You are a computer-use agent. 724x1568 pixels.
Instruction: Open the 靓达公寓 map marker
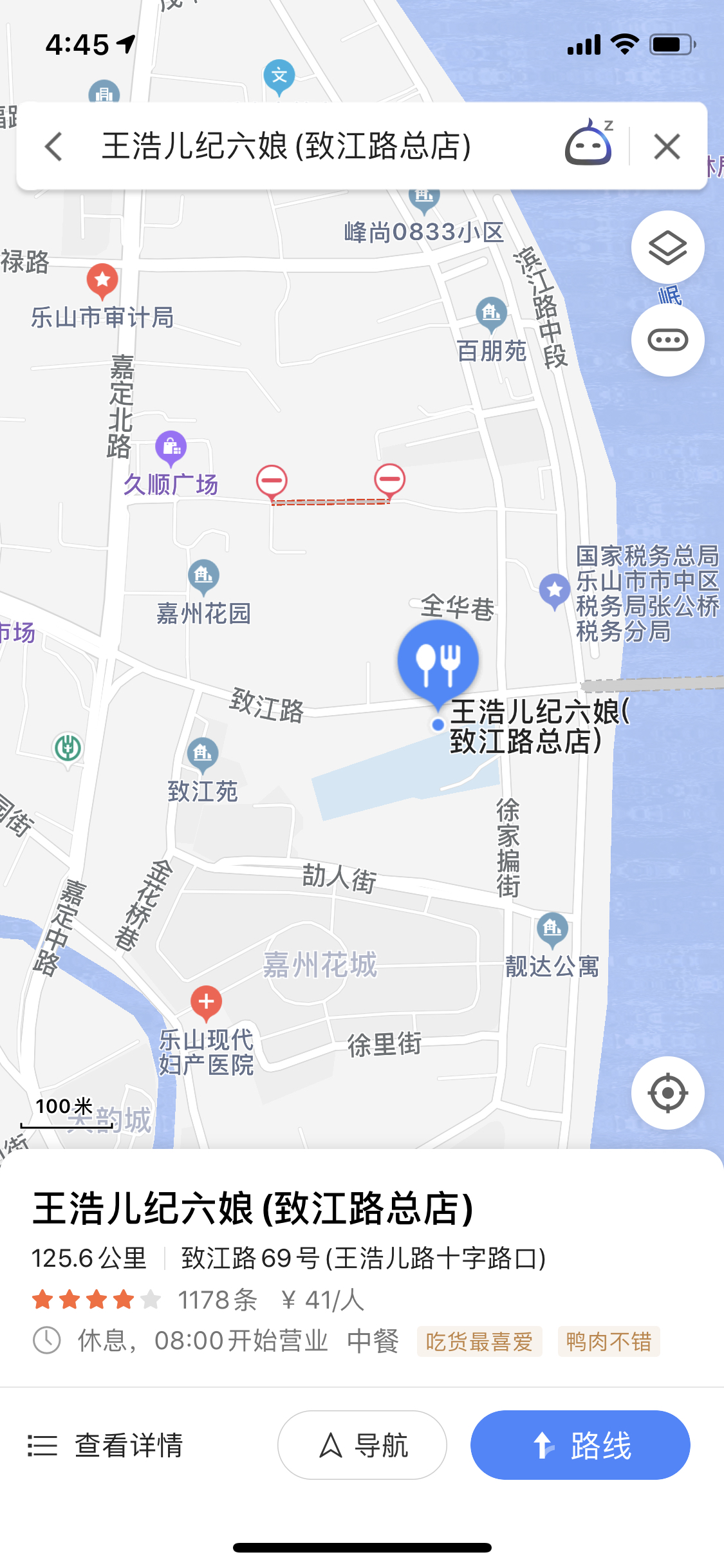pos(552,929)
